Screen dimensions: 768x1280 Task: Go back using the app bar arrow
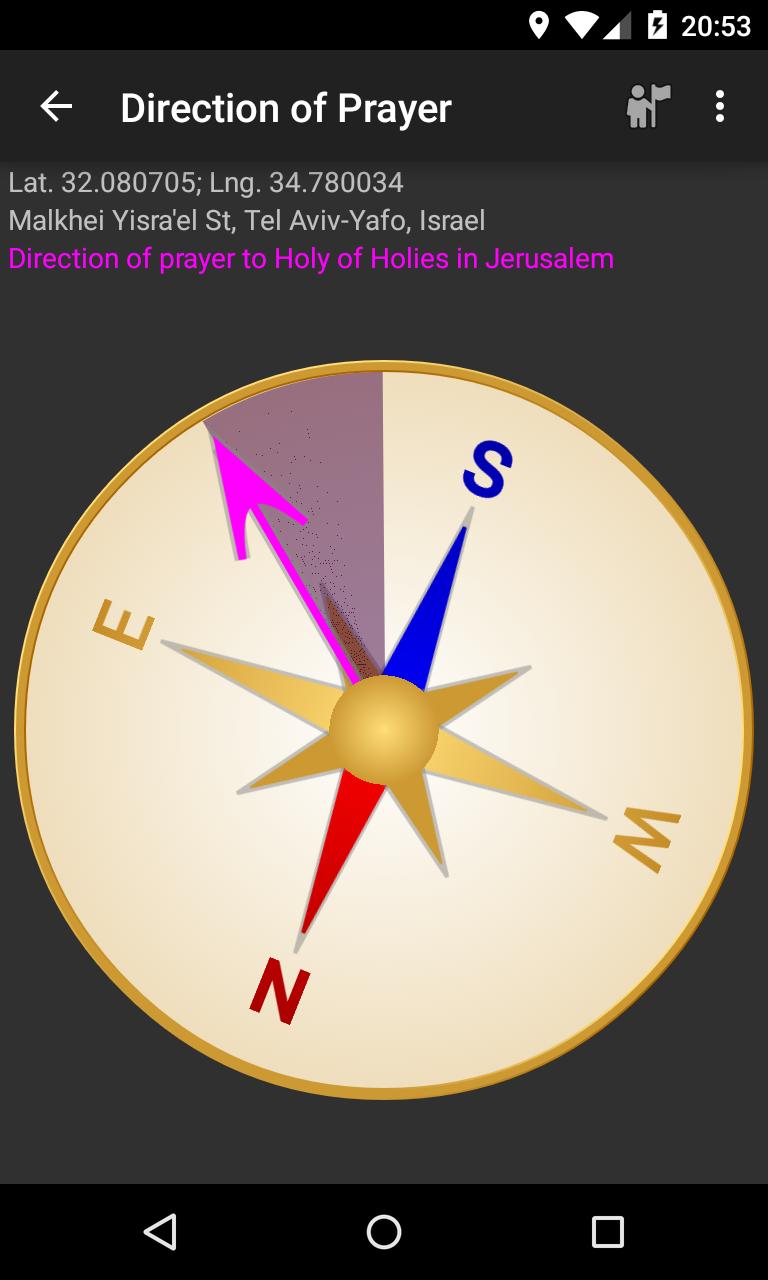click(x=56, y=107)
